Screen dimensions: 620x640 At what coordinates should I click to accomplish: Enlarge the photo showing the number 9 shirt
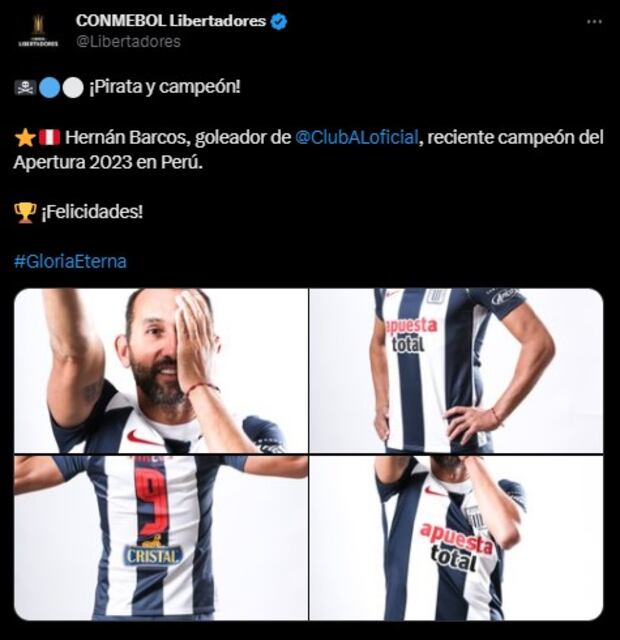(161, 537)
